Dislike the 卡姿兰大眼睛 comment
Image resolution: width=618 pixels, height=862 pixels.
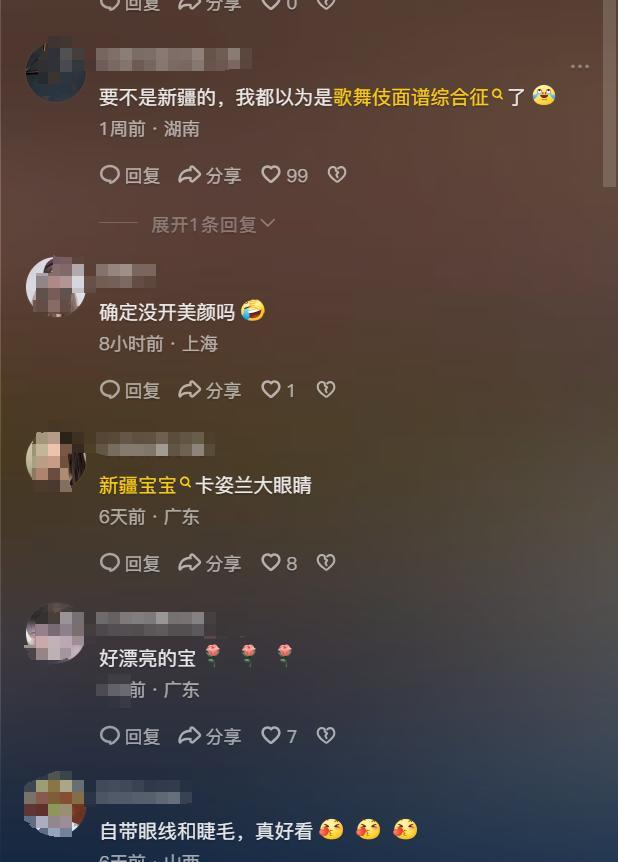click(x=326, y=563)
